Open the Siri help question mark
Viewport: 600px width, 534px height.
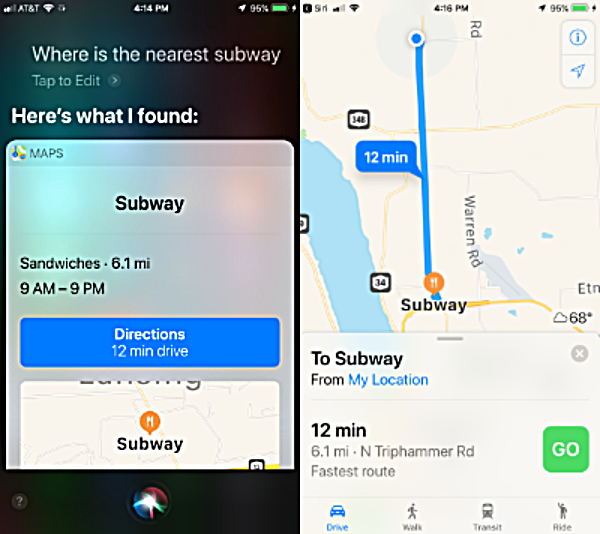click(20, 502)
